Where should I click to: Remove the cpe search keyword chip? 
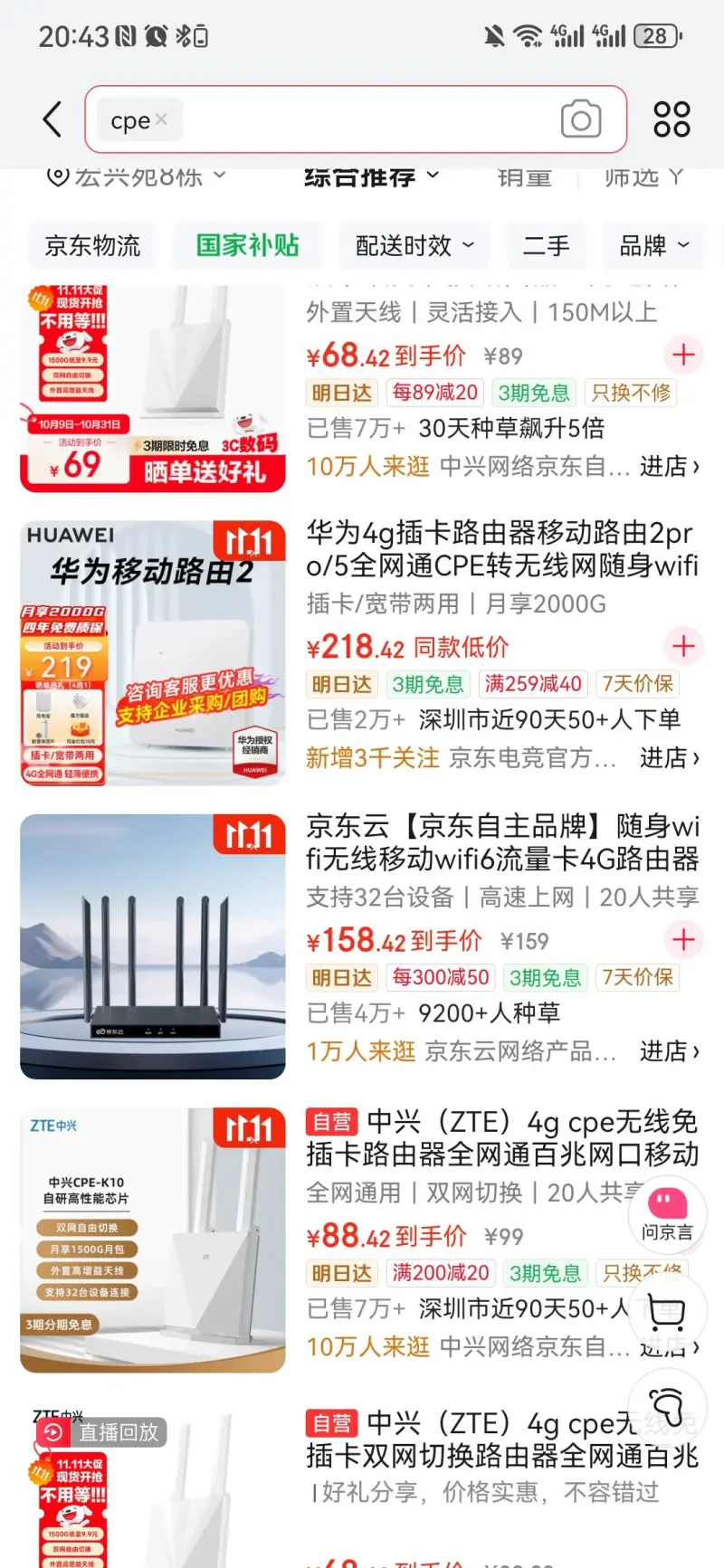pyautogui.click(x=161, y=119)
